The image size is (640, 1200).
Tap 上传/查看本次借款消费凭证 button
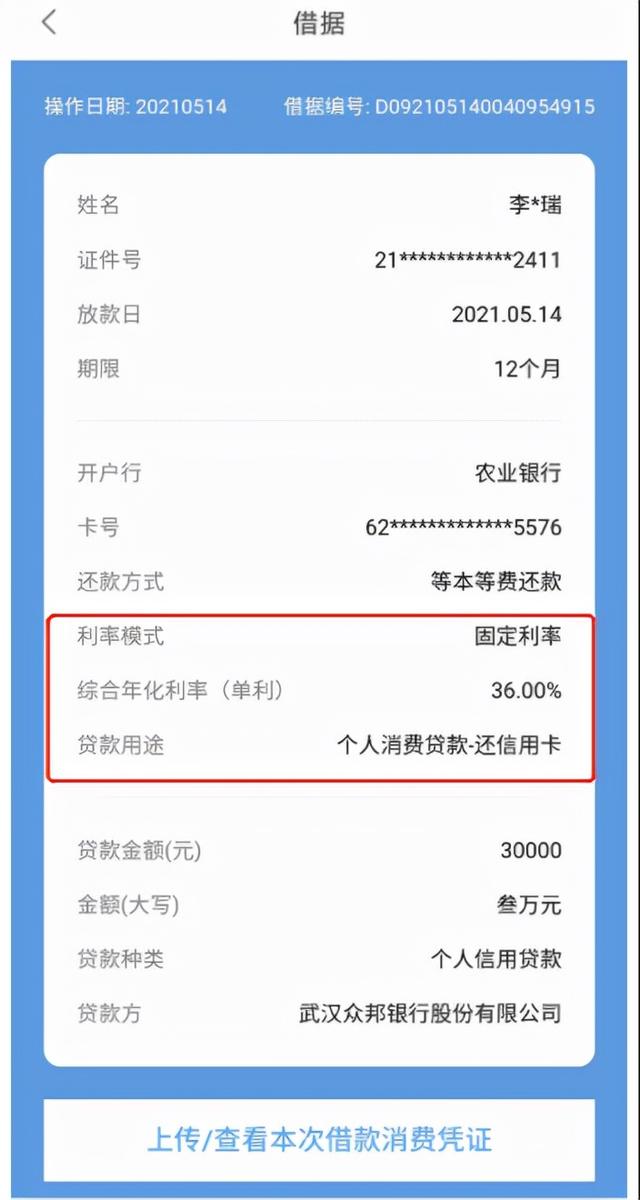tap(319, 1139)
